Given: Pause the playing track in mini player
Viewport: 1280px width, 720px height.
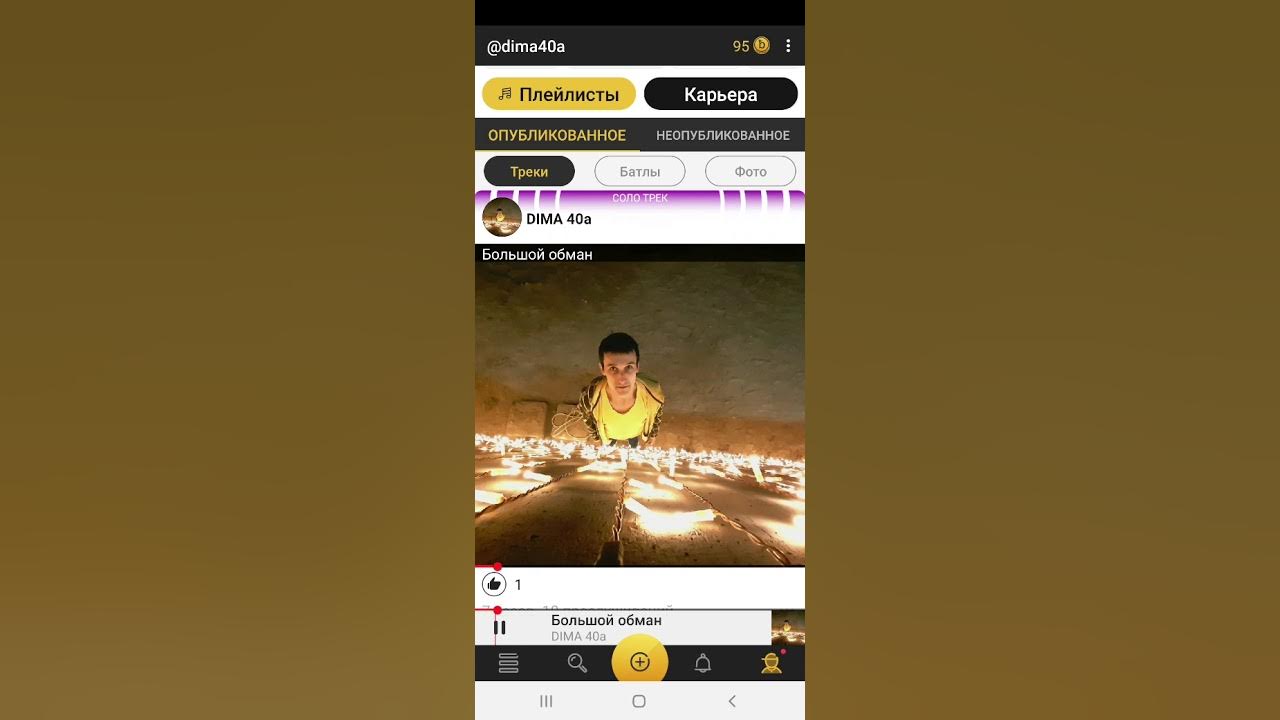Looking at the screenshot, I should [500, 628].
